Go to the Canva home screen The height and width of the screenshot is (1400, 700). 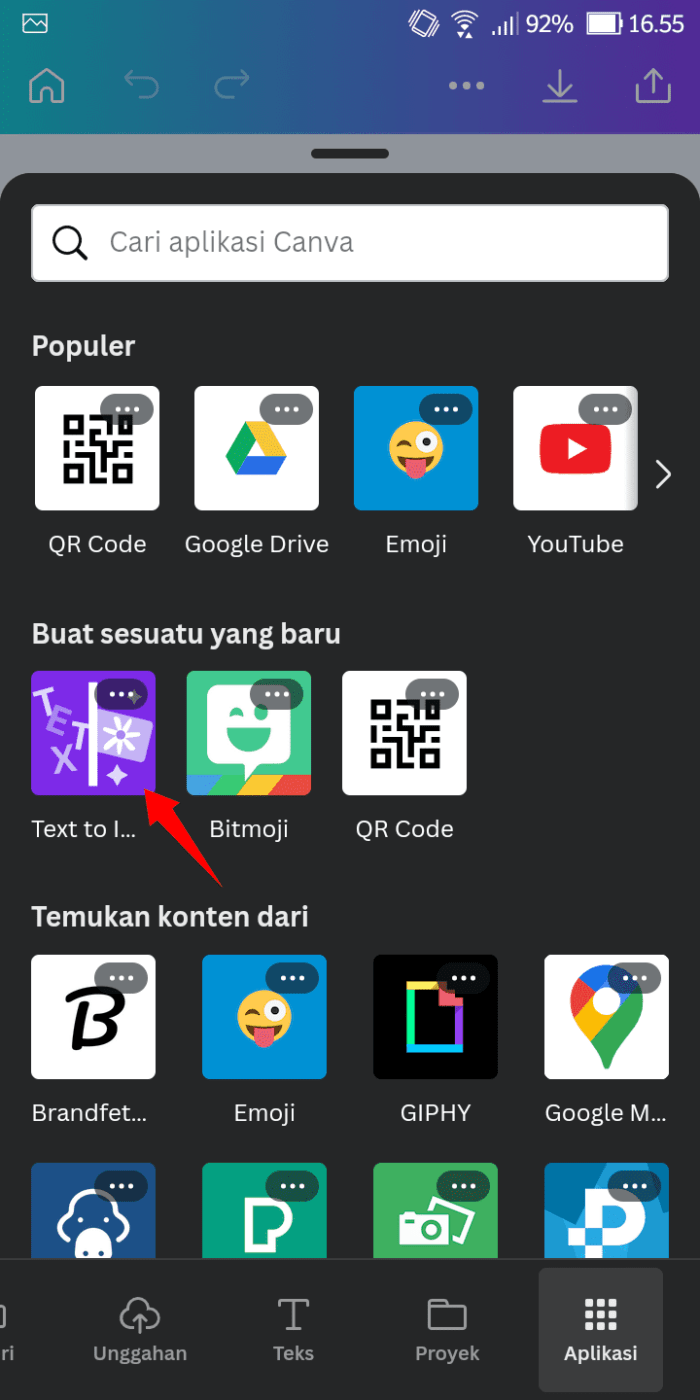pyautogui.click(x=46, y=85)
